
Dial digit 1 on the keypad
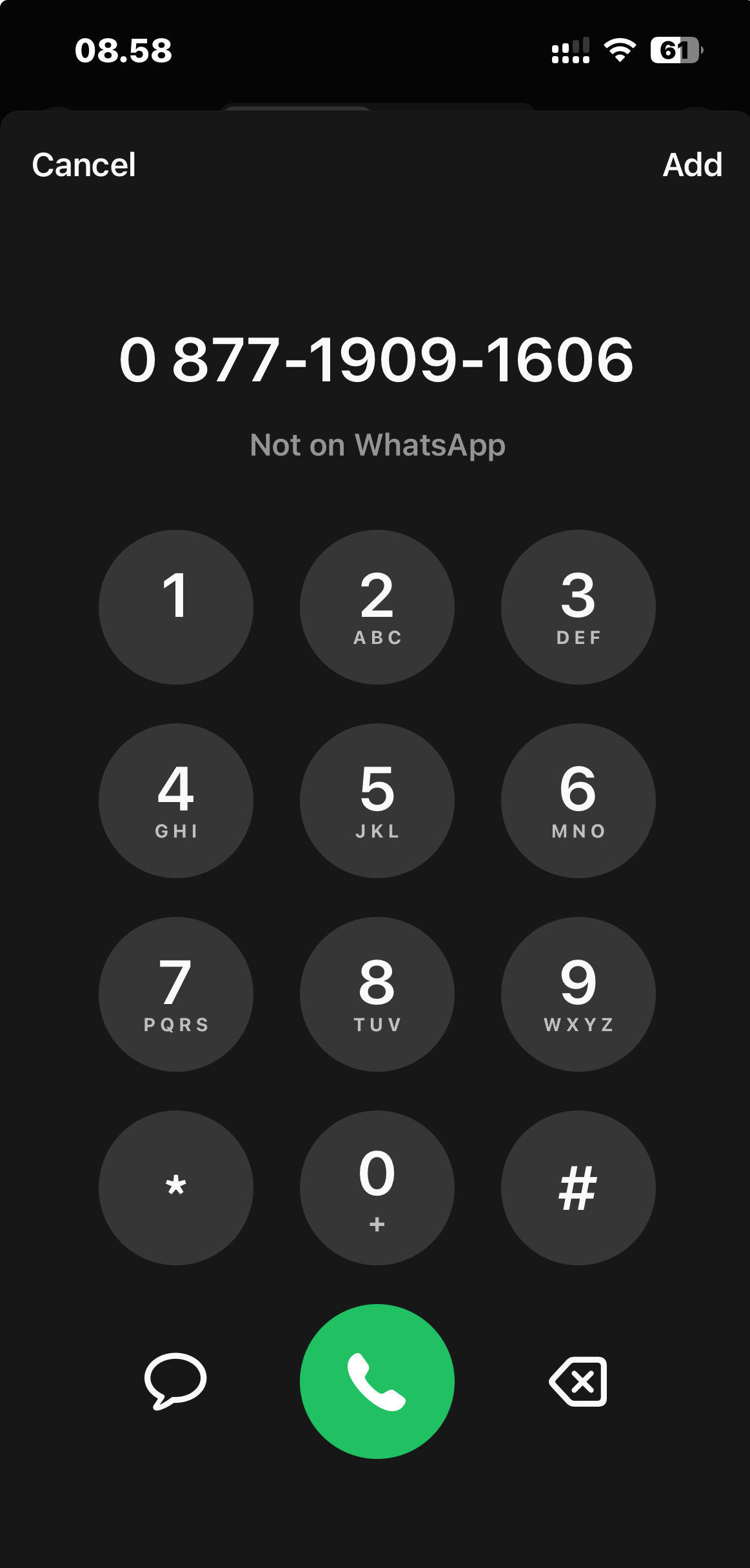(x=175, y=607)
